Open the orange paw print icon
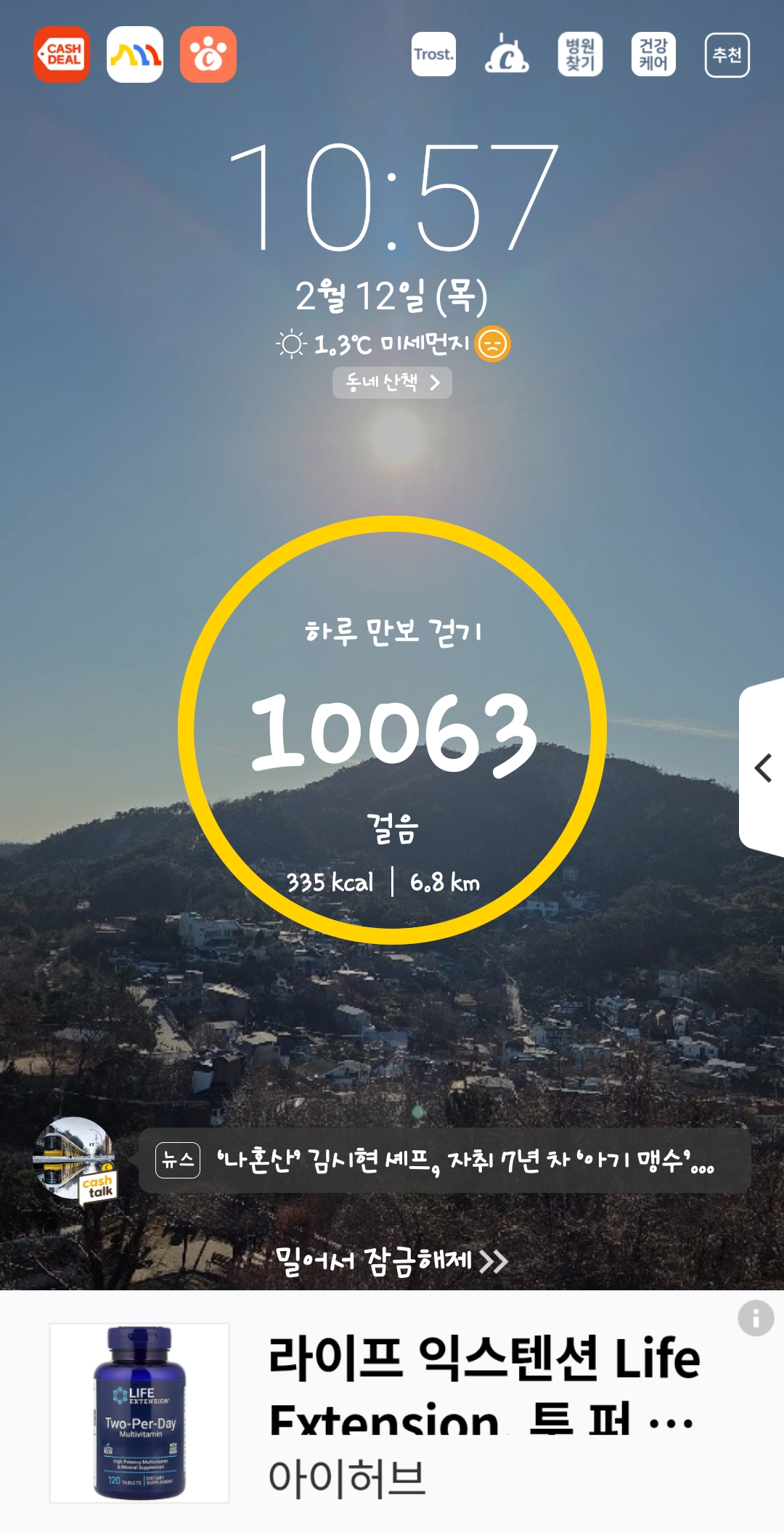This screenshot has width=784, height=1535. [x=208, y=54]
